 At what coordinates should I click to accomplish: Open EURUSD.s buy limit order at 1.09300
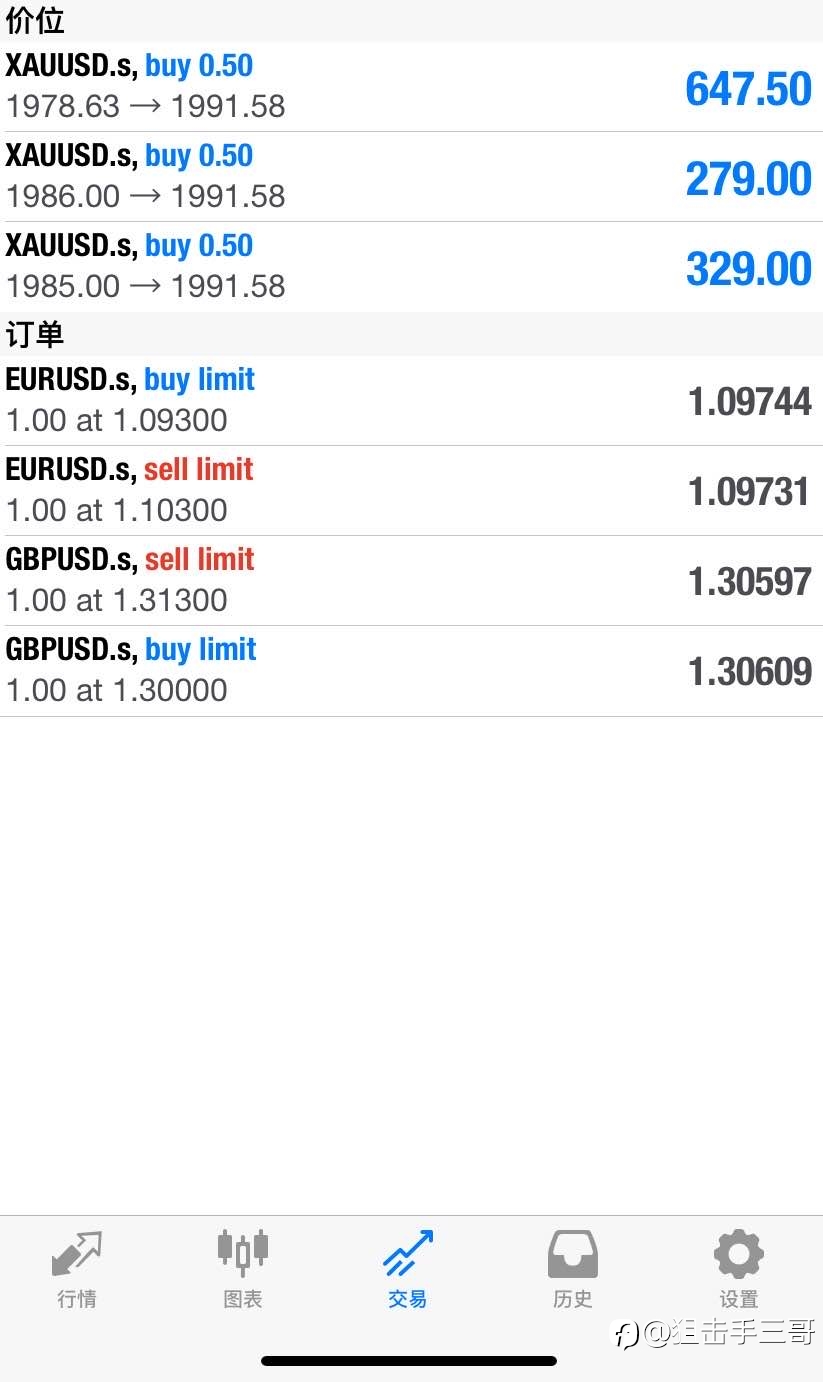(411, 401)
